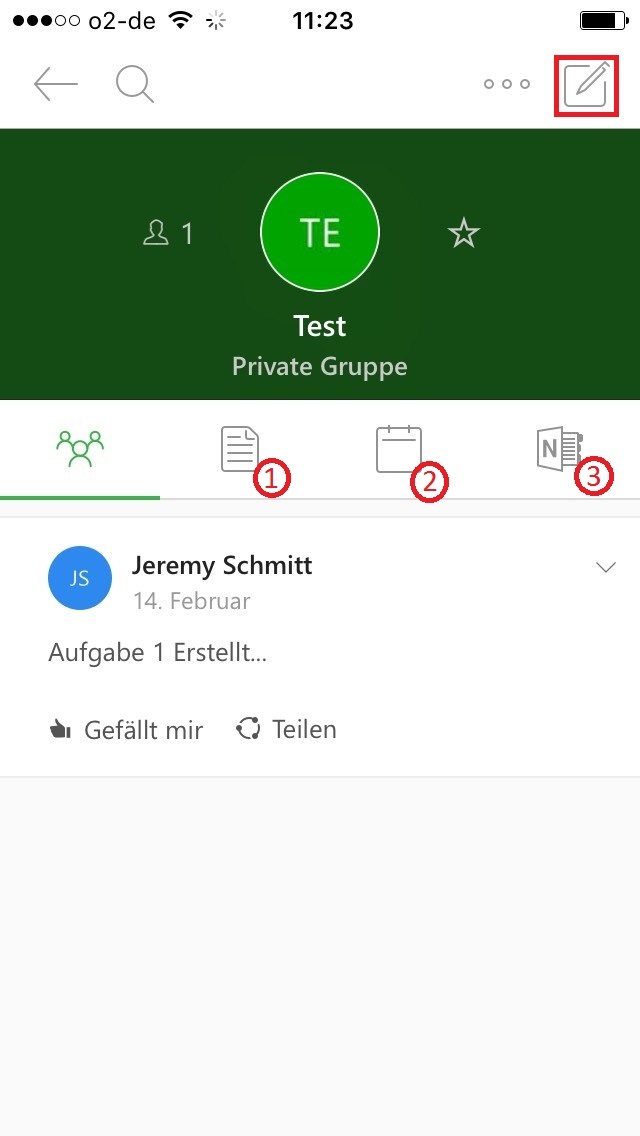Screen dimensions: 640x1136
Task: Go back with the arrow icon
Action: [x=55, y=84]
